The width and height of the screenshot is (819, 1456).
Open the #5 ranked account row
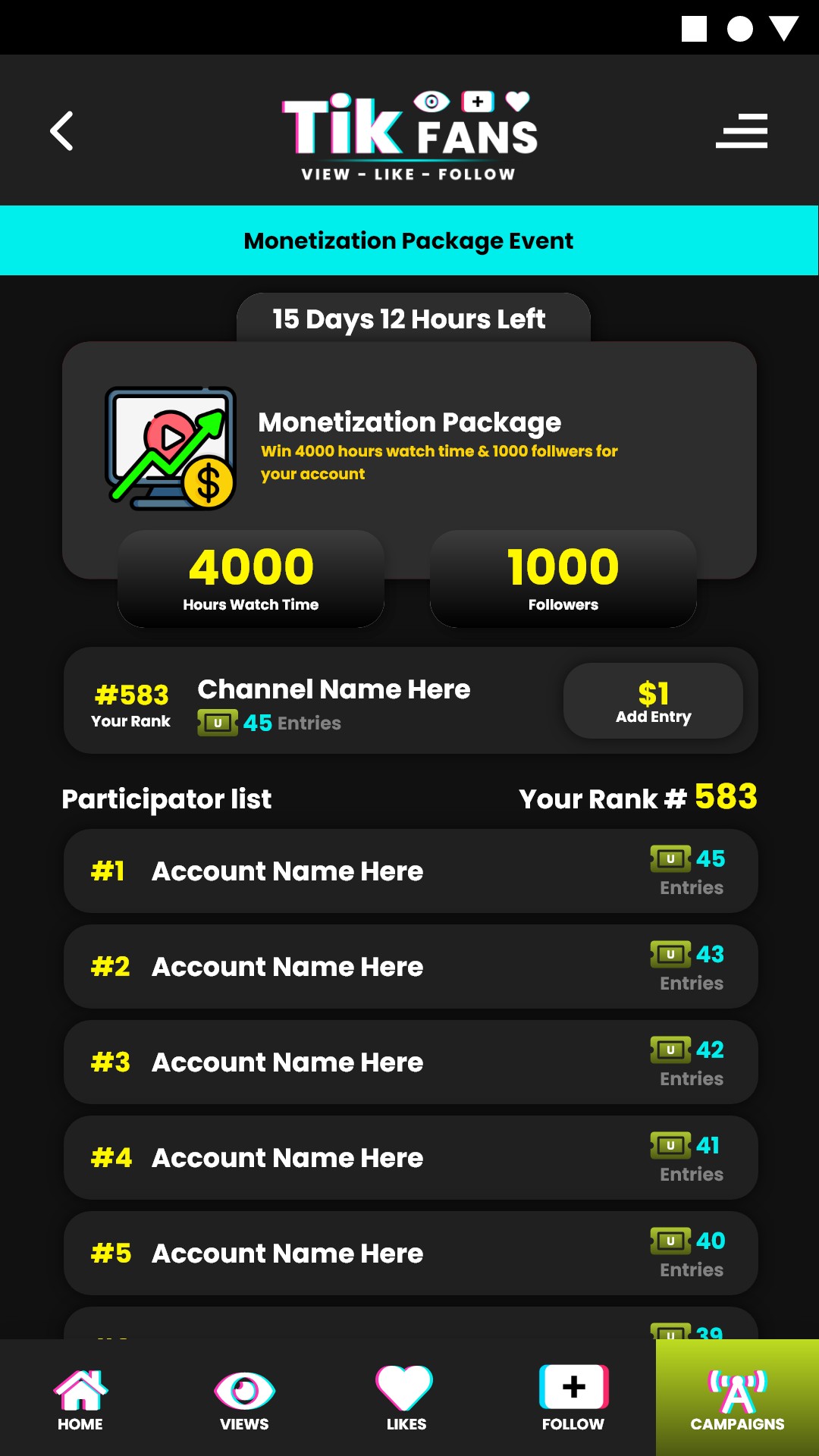pyautogui.click(x=409, y=1254)
